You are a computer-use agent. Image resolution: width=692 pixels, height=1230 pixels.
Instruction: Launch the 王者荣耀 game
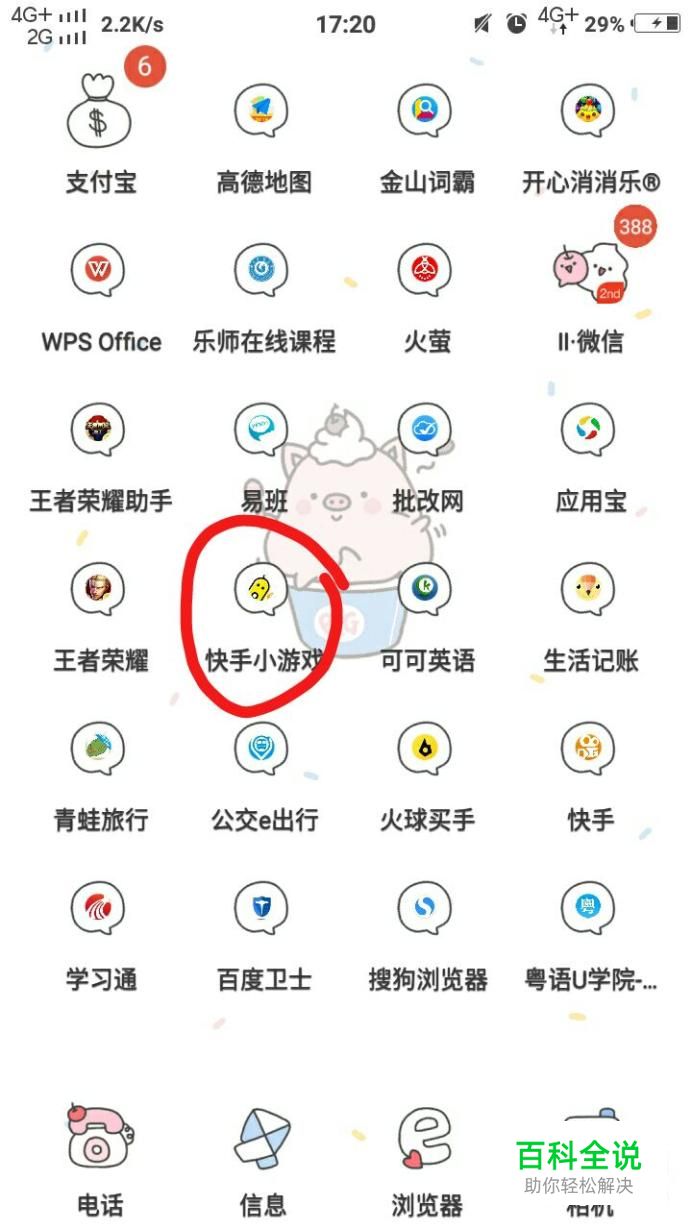99,591
